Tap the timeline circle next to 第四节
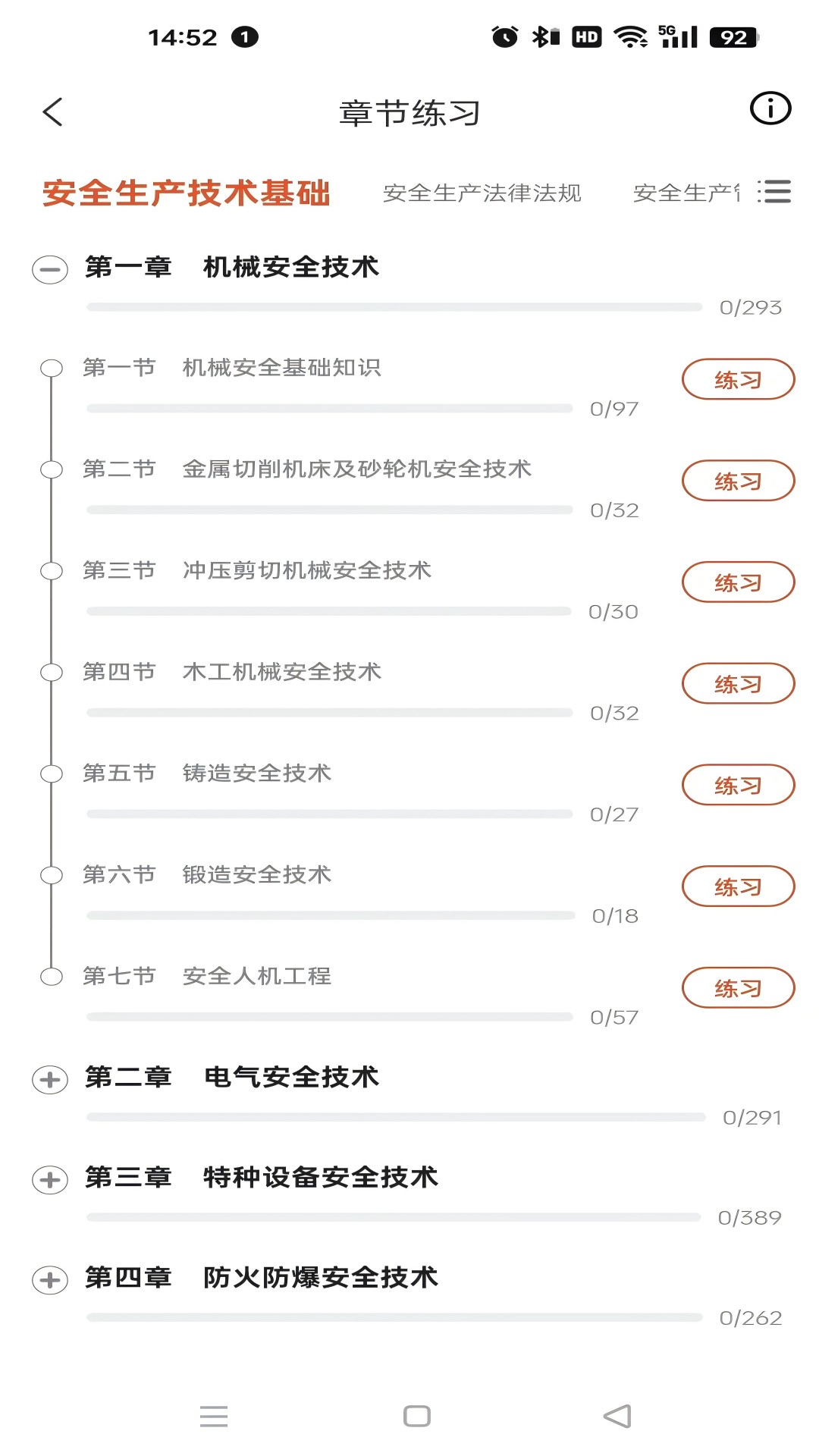This screenshot has width=819, height=1456. (52, 673)
